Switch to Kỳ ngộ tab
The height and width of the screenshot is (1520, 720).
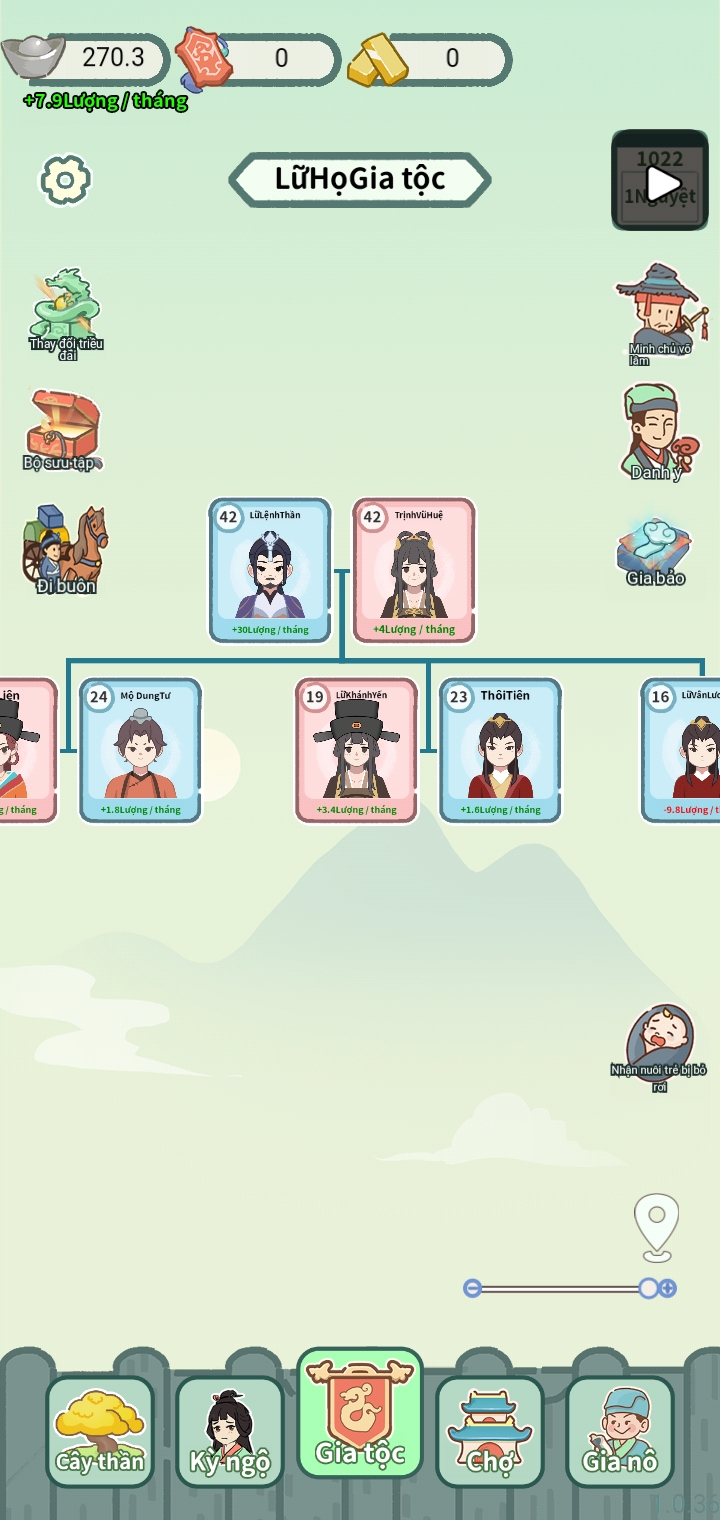point(230,1430)
